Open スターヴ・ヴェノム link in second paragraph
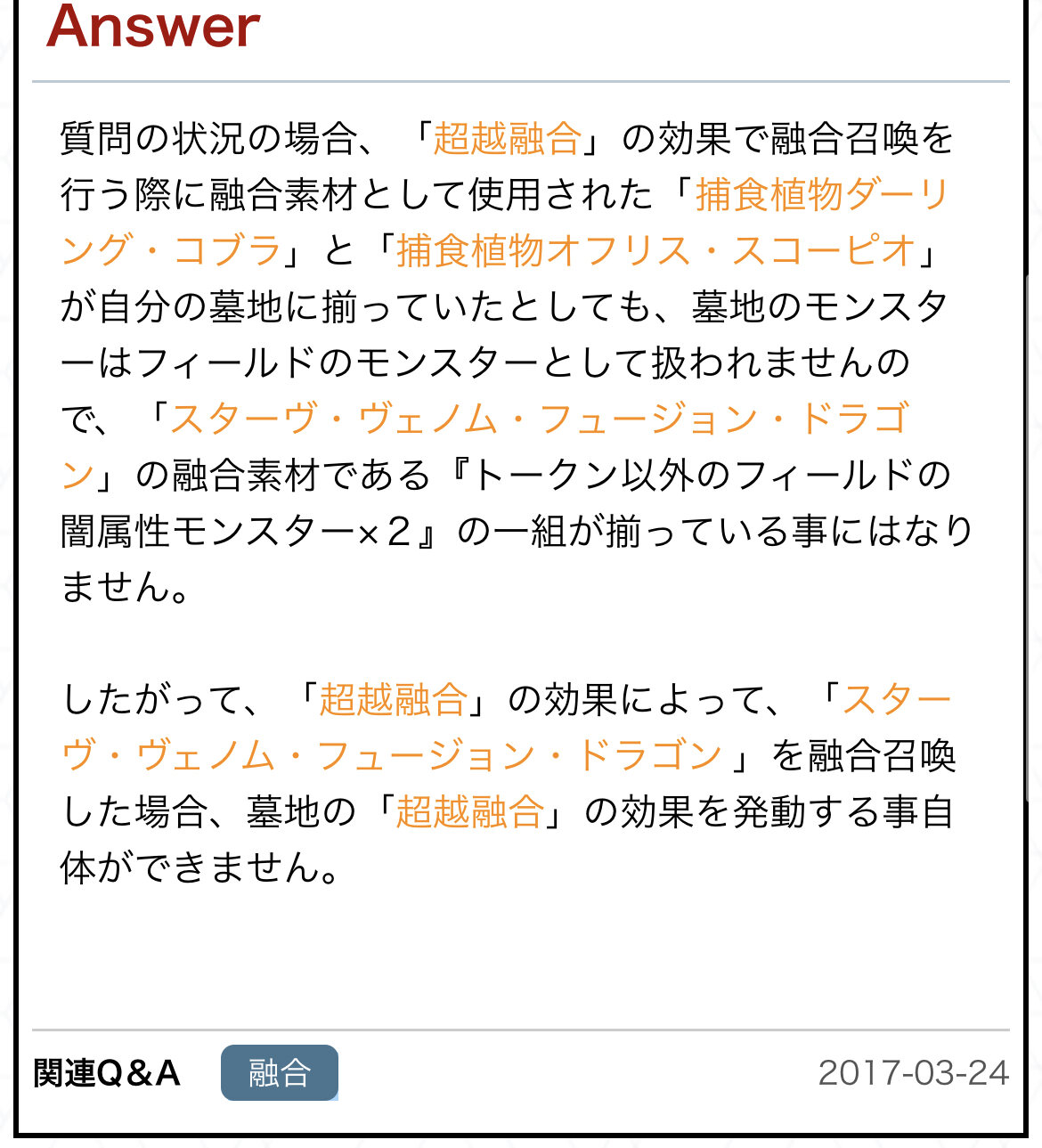This screenshot has height=1148, width=1042. click(x=392, y=755)
